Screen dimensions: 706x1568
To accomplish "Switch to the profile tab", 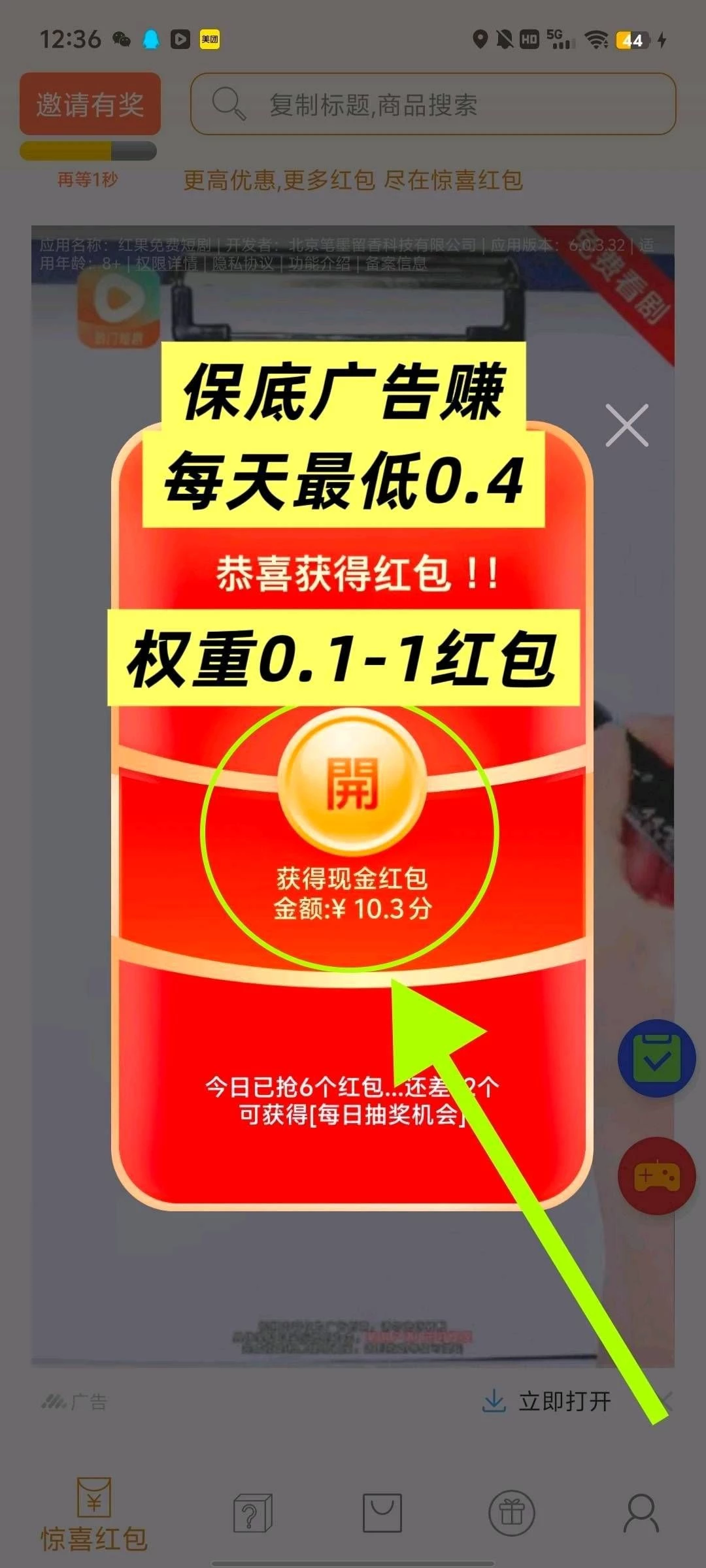I will click(641, 1513).
